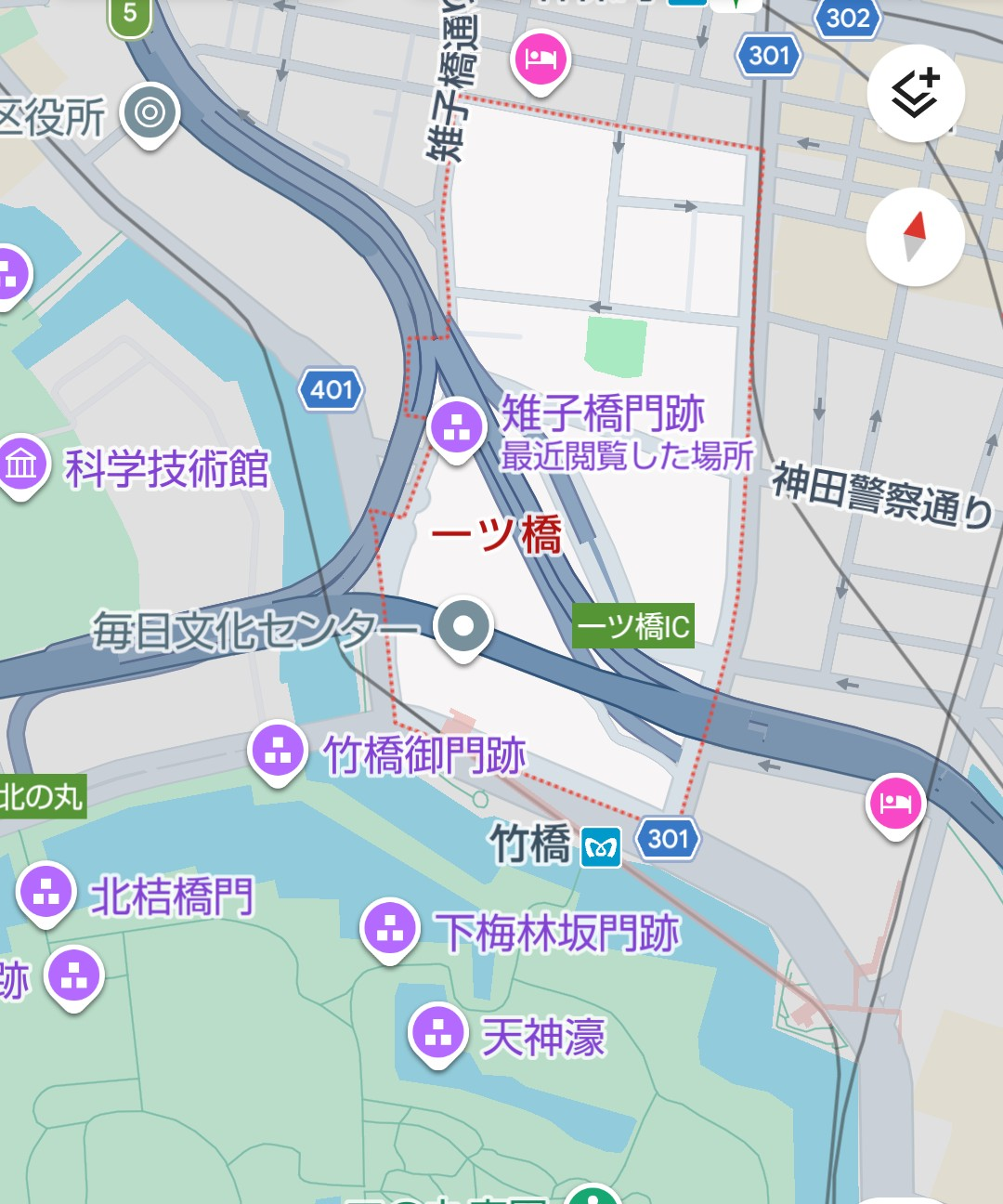Tap the 竹橋 metro station icon

point(601,847)
